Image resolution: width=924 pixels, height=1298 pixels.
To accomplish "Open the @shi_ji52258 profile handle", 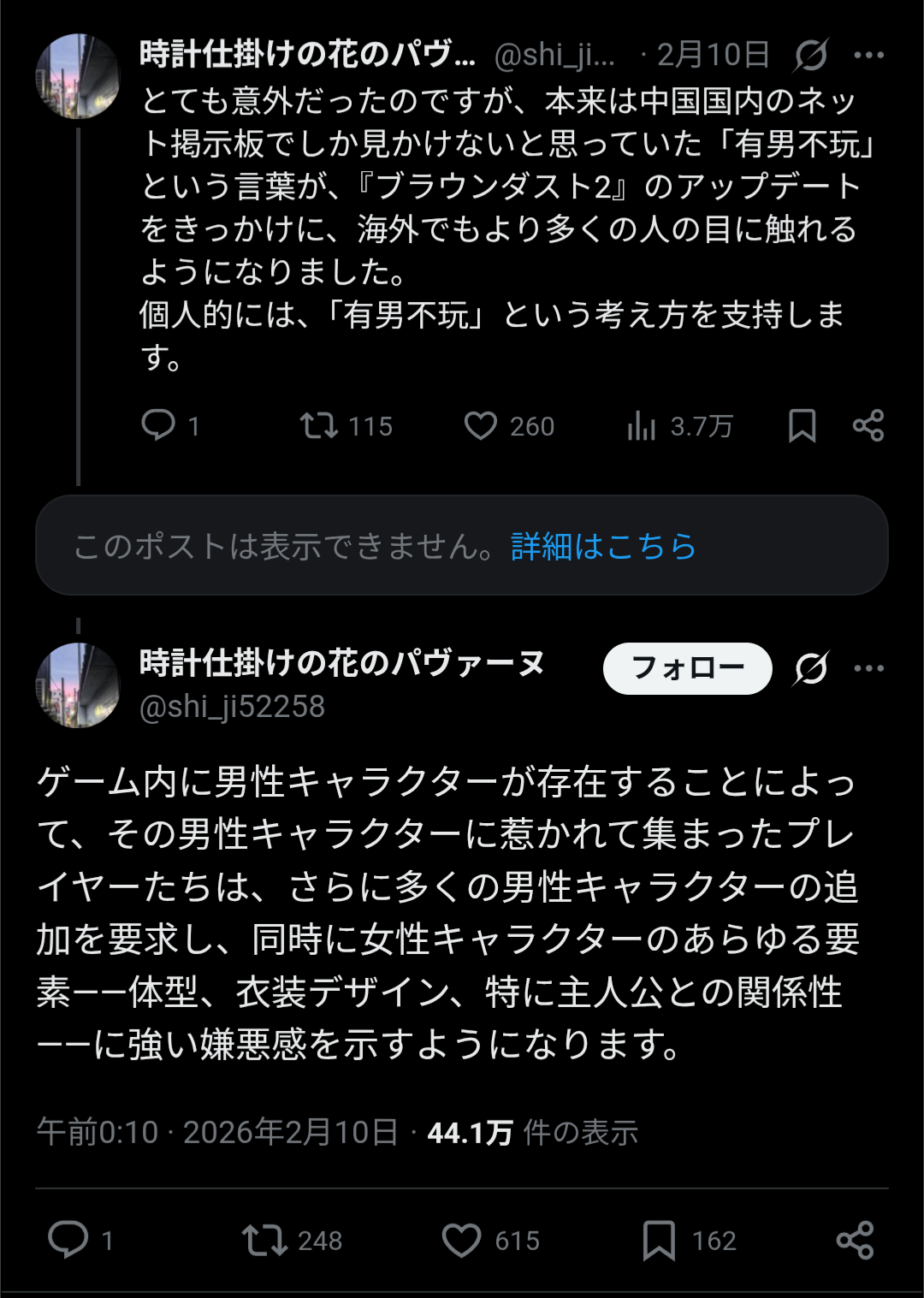I will tap(232, 707).
